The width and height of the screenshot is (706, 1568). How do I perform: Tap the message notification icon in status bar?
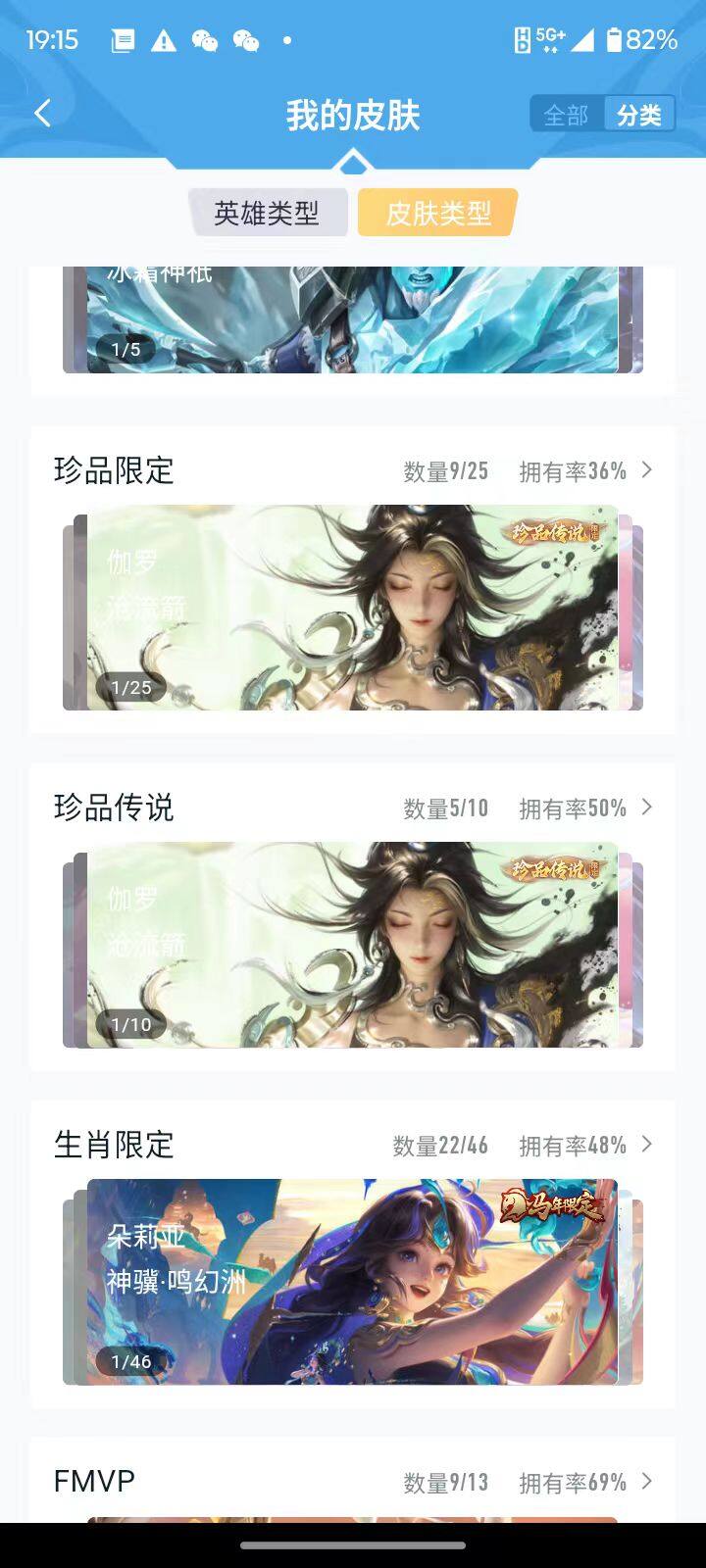point(123,41)
